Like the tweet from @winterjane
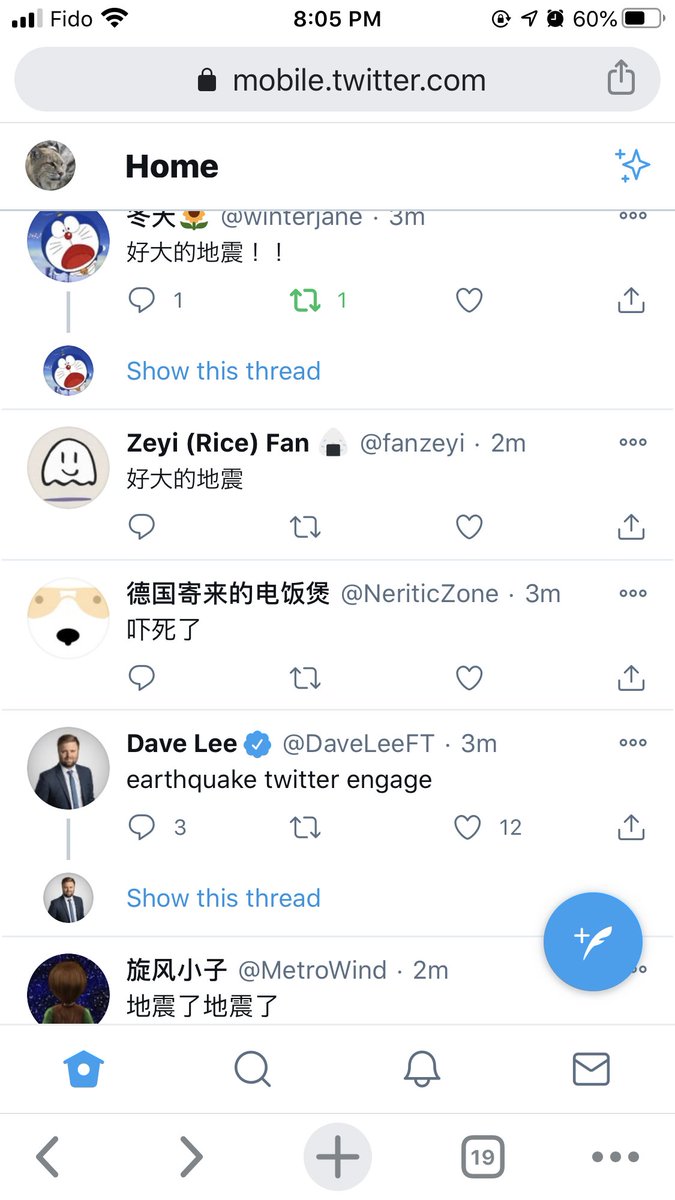 468,300
